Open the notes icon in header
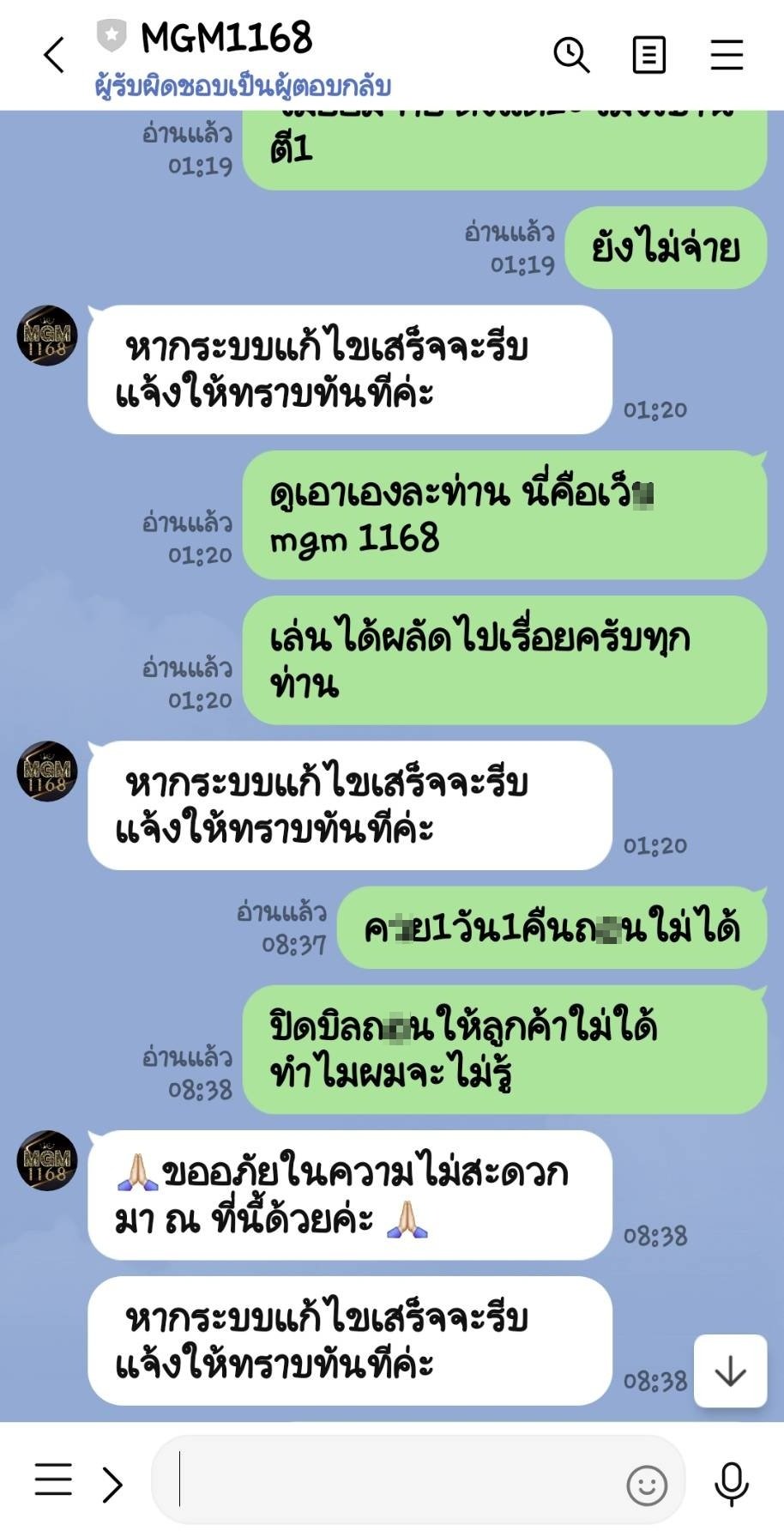 tap(648, 55)
